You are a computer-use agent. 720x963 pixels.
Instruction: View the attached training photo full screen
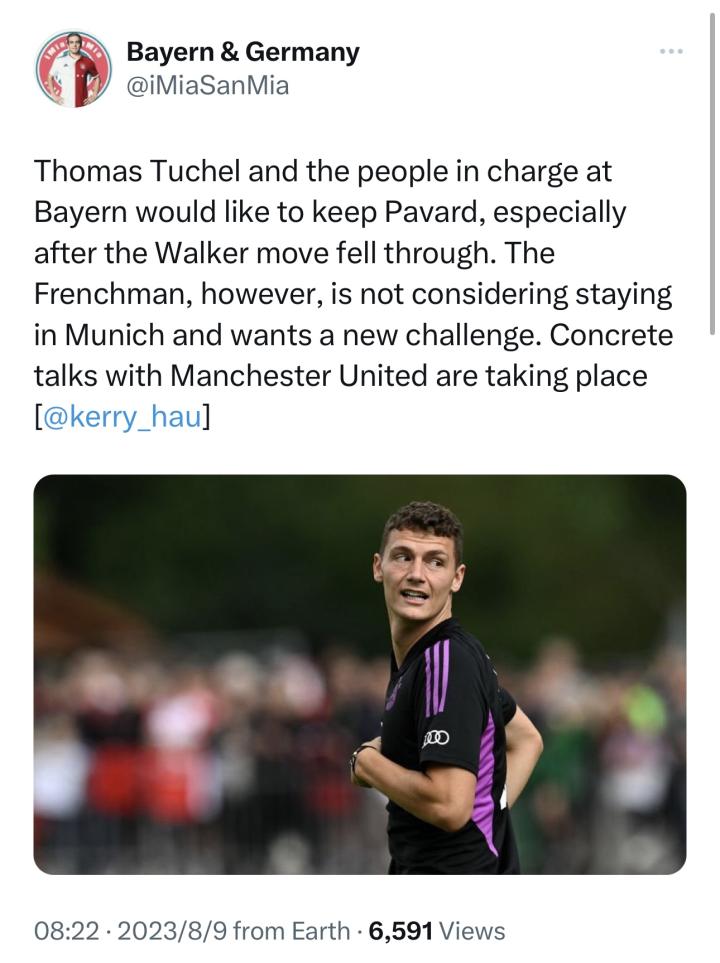point(360,674)
